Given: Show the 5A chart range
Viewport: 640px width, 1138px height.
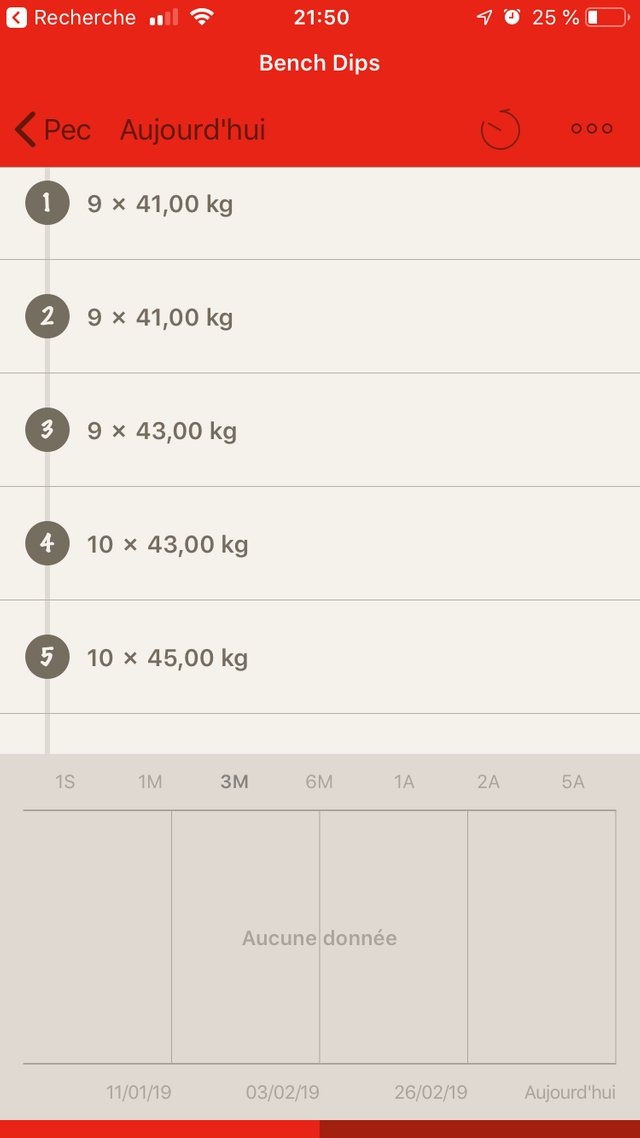Looking at the screenshot, I should pos(573,782).
